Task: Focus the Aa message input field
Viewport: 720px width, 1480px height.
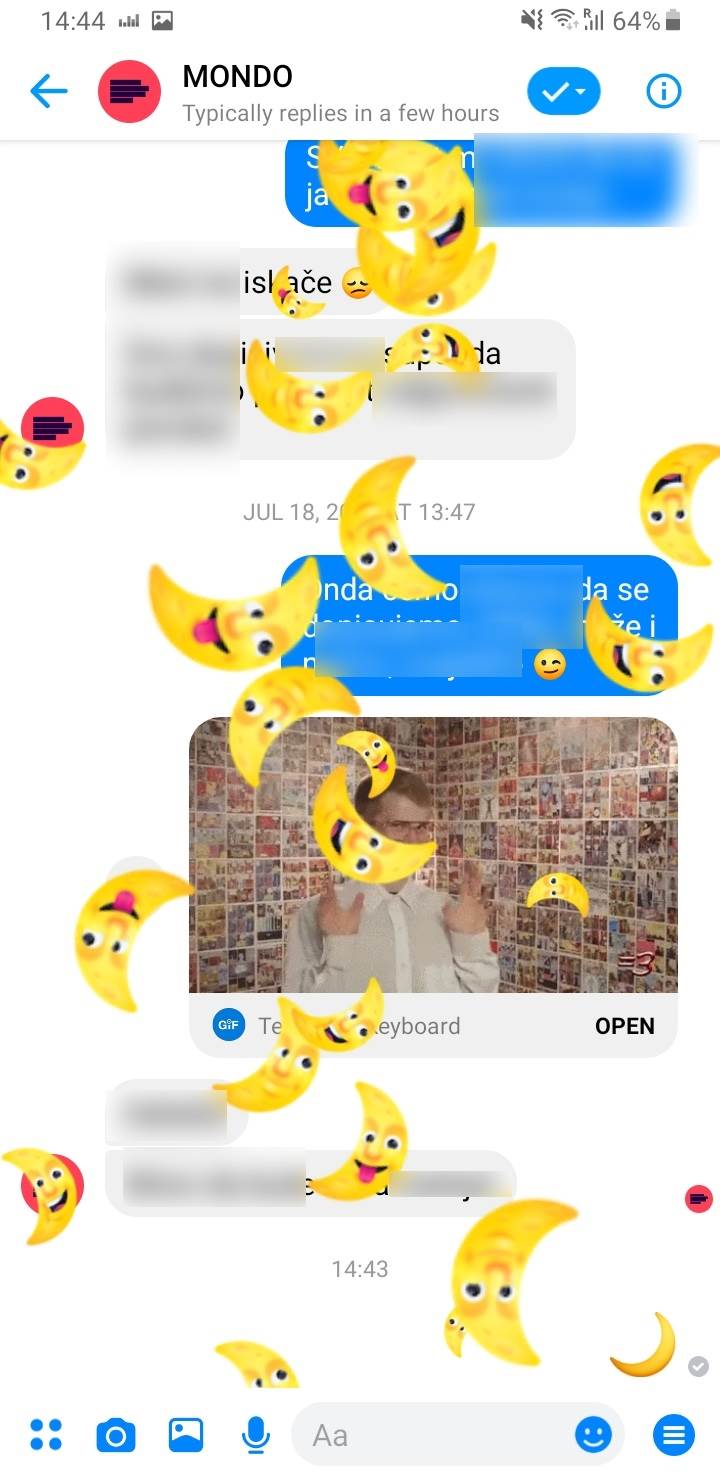Action: coord(430,1436)
